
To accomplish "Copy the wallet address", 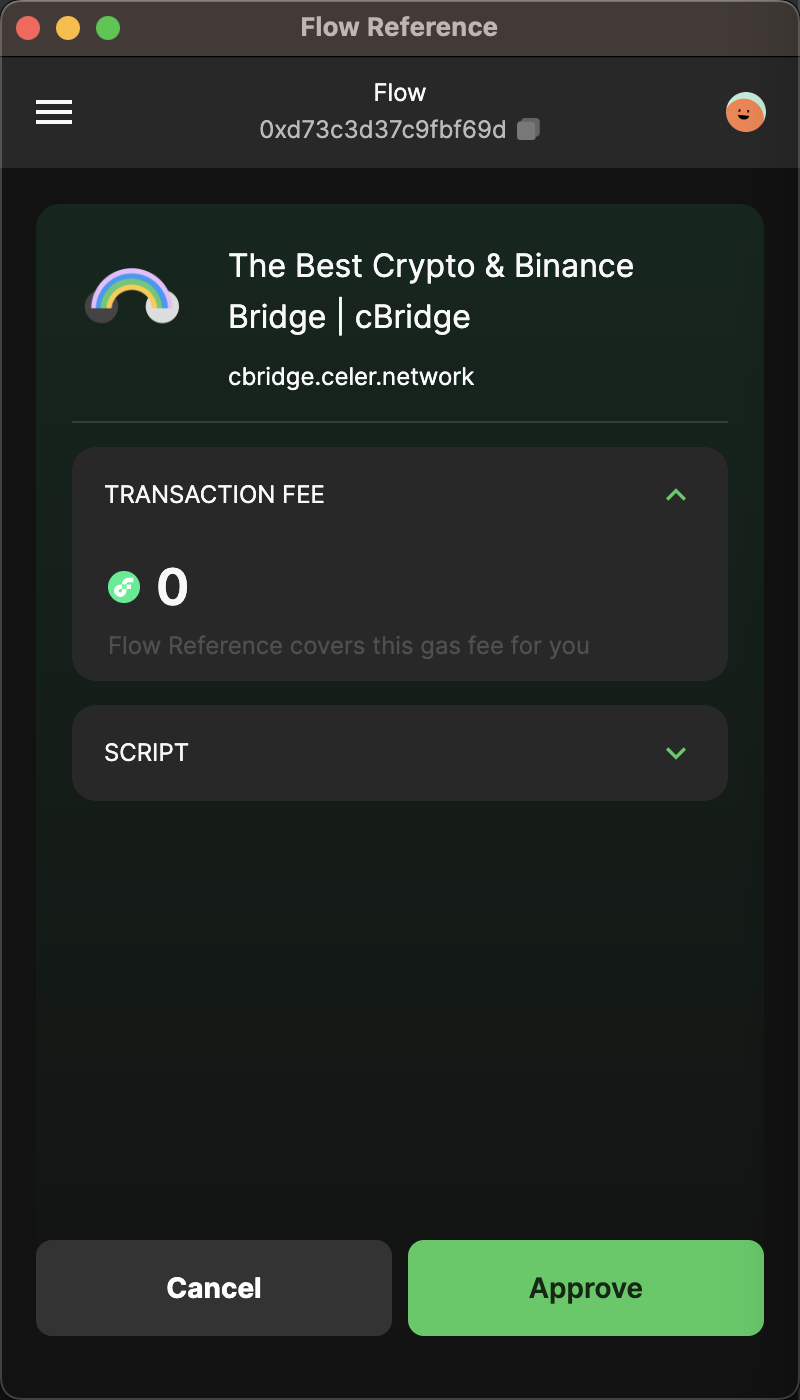I will (529, 130).
